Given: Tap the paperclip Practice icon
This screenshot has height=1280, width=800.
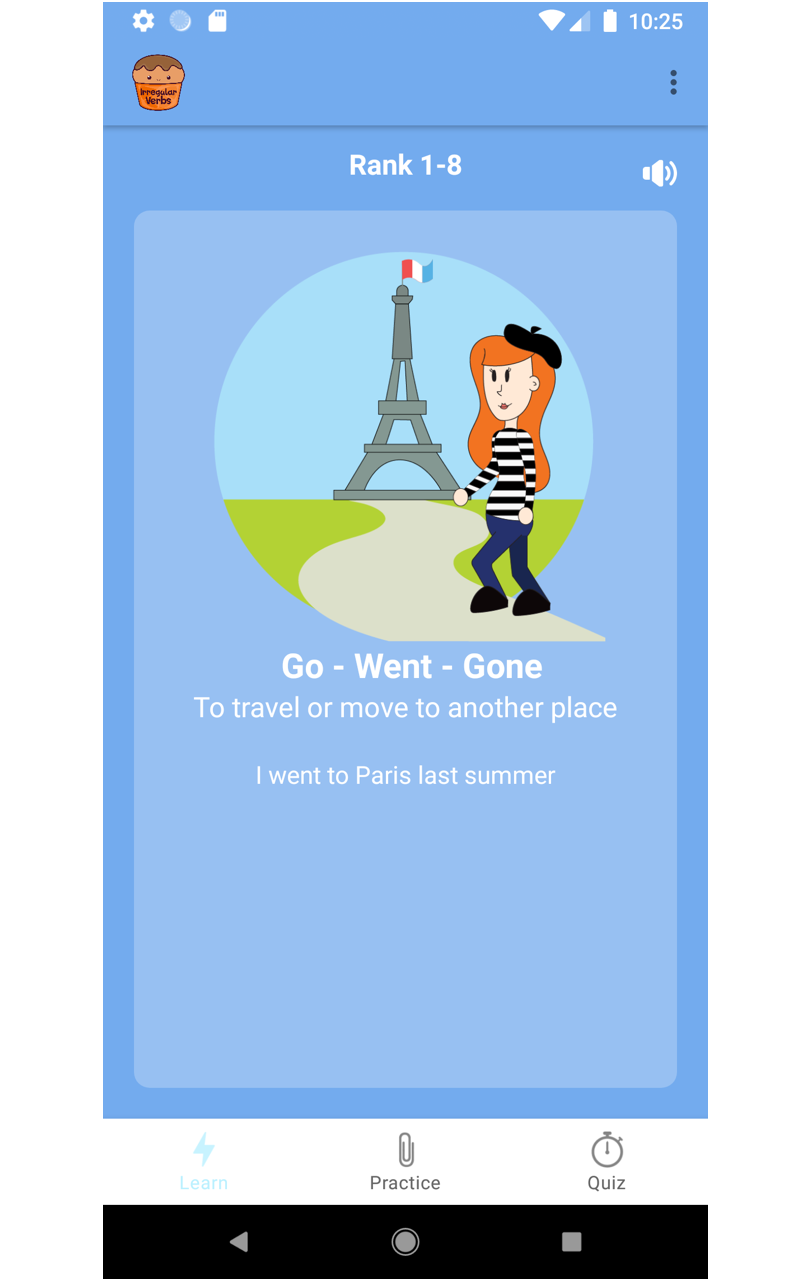Looking at the screenshot, I should [x=405, y=1150].
